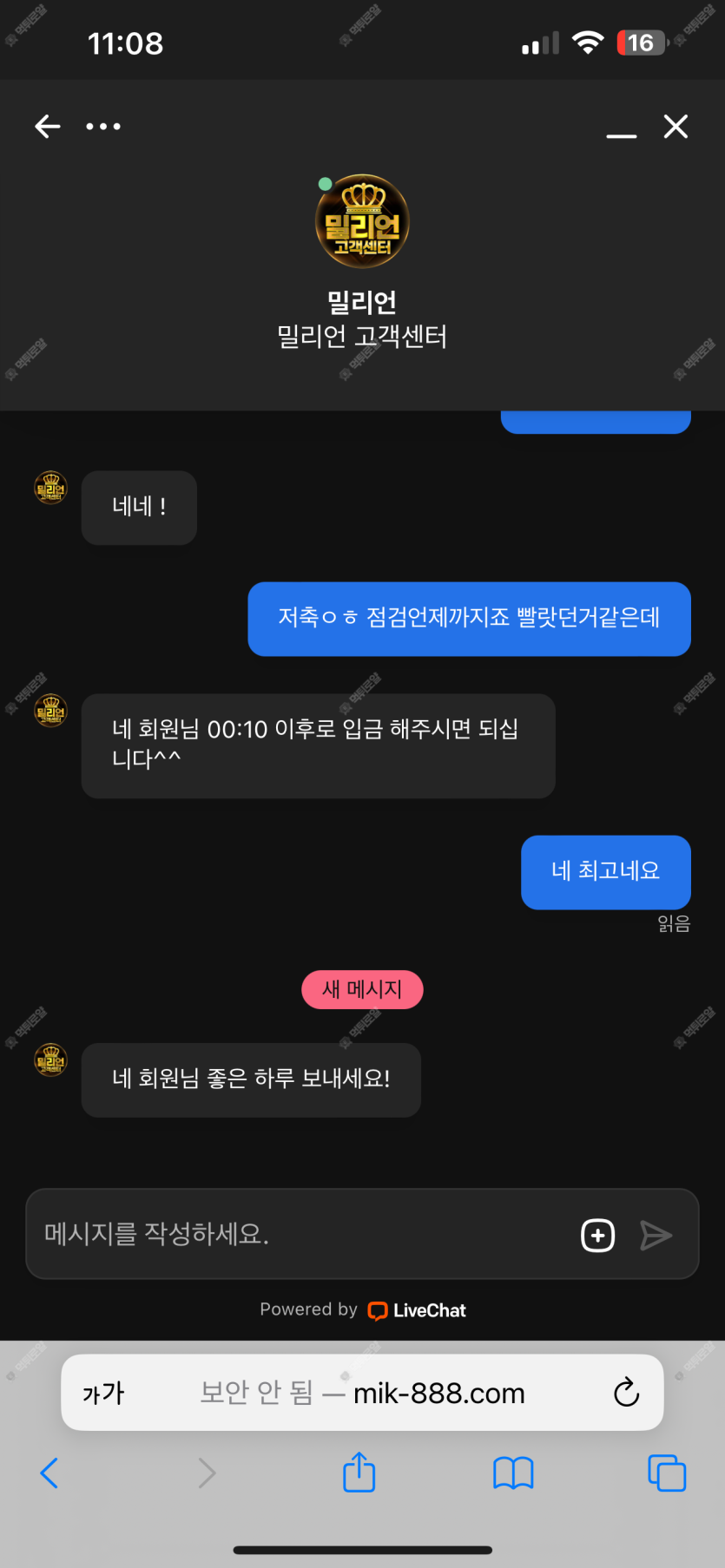The image size is (725, 1568).
Task: Attach a file with the plus icon
Action: 597,1235
